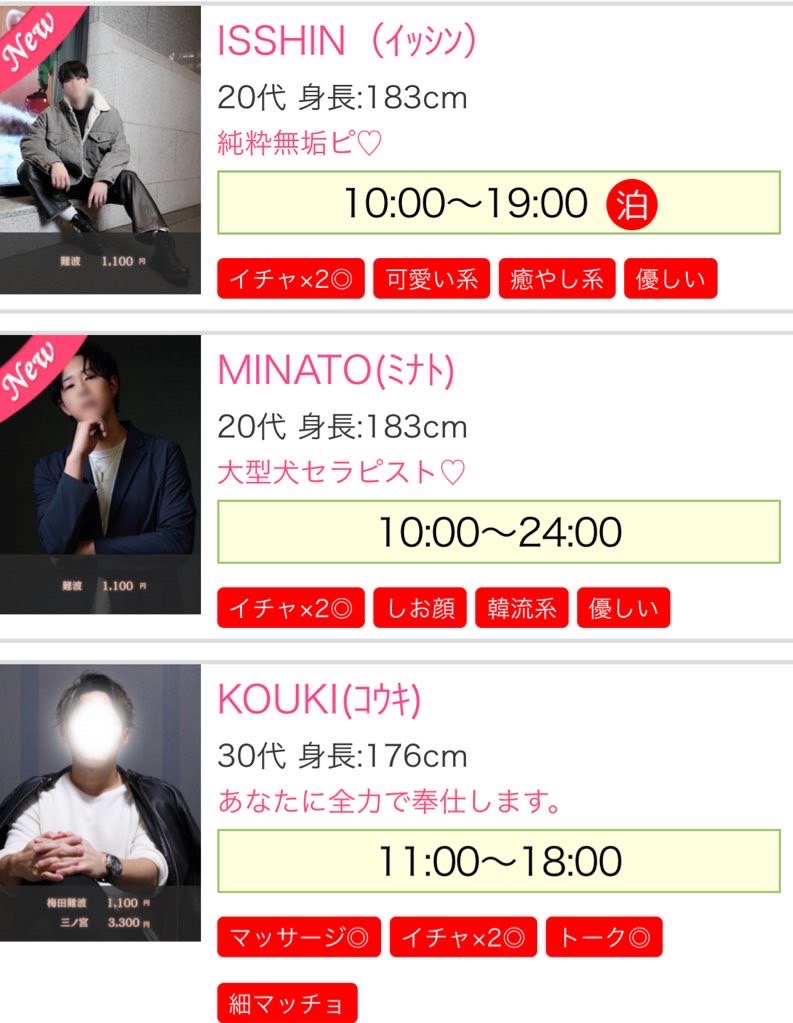Screen dimensions: 793x1023
Task: Open MINATO's 10:00〜24:00 schedule box
Action: (498, 532)
